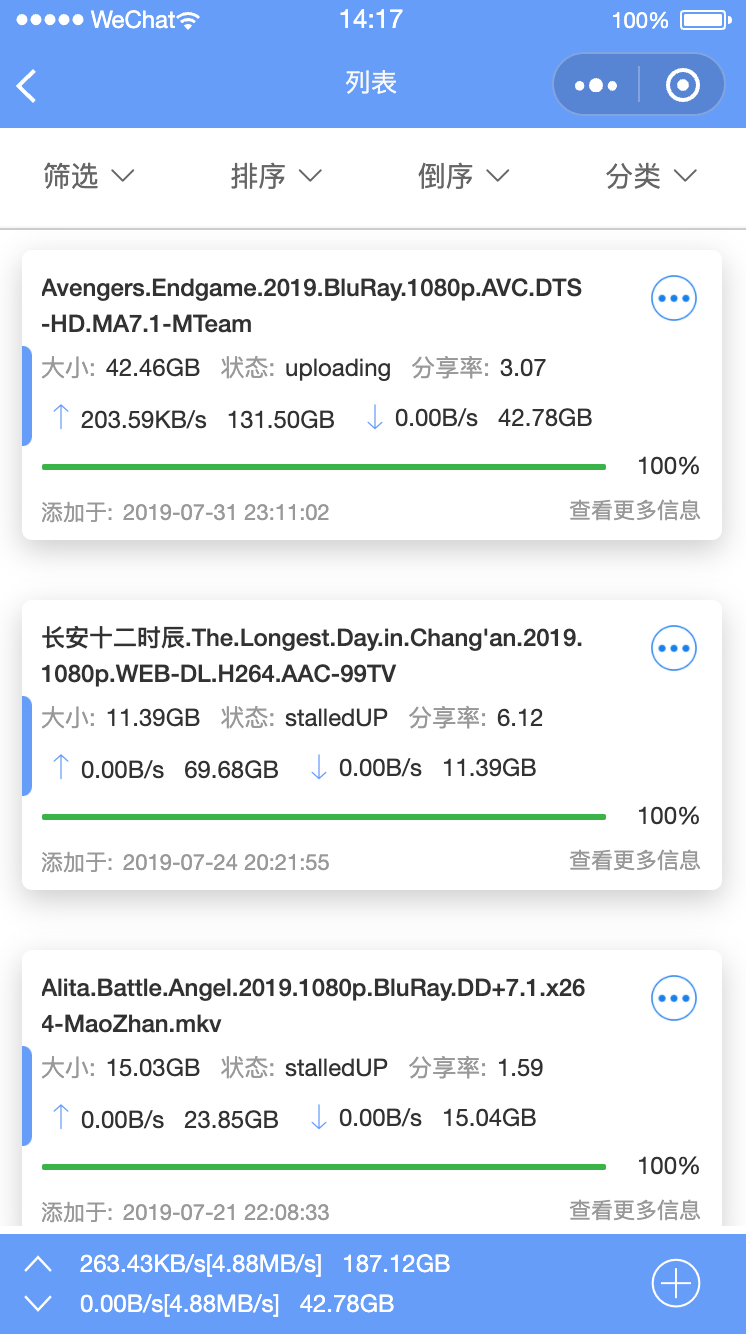Expand the 倒序 order dropdown

coord(463,177)
